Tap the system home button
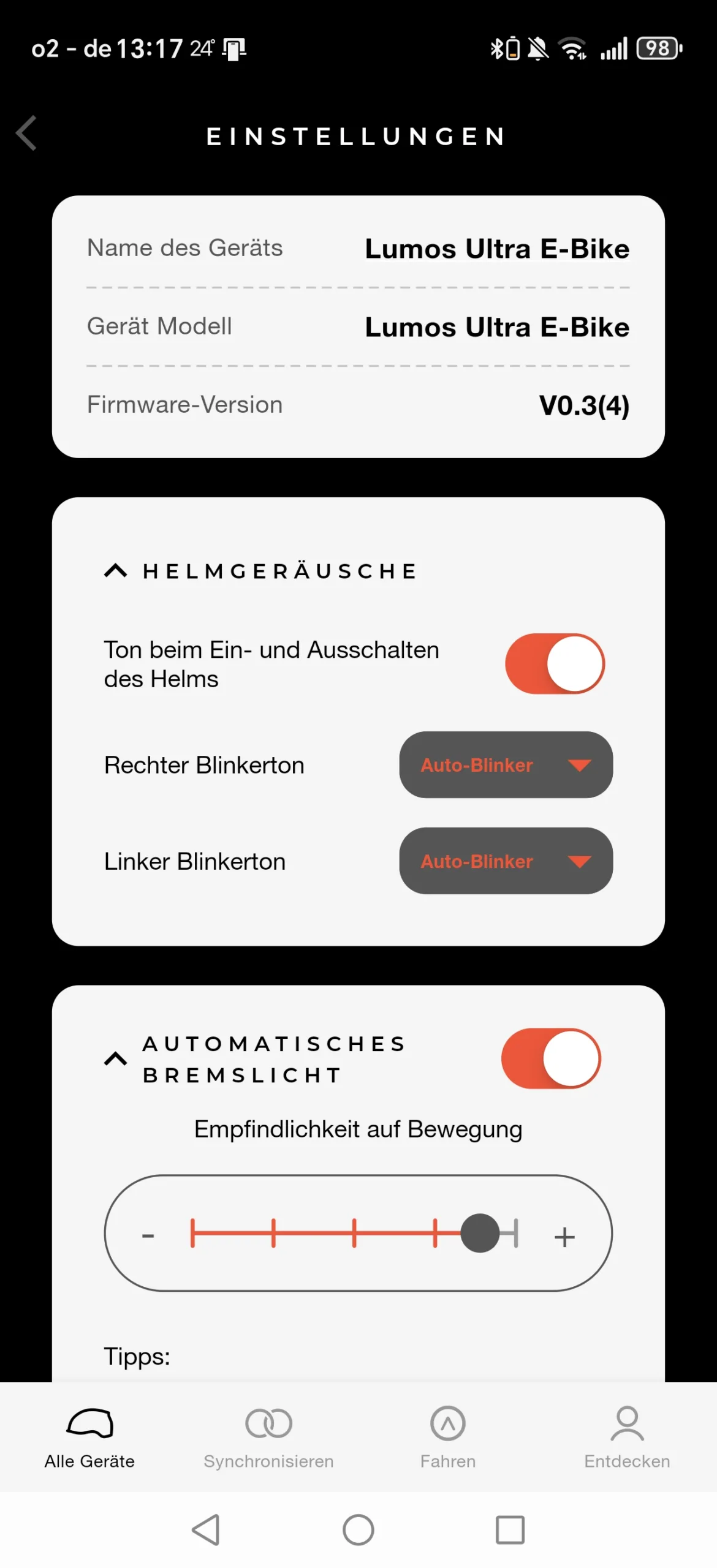Image resolution: width=717 pixels, height=1568 pixels. point(358,1529)
